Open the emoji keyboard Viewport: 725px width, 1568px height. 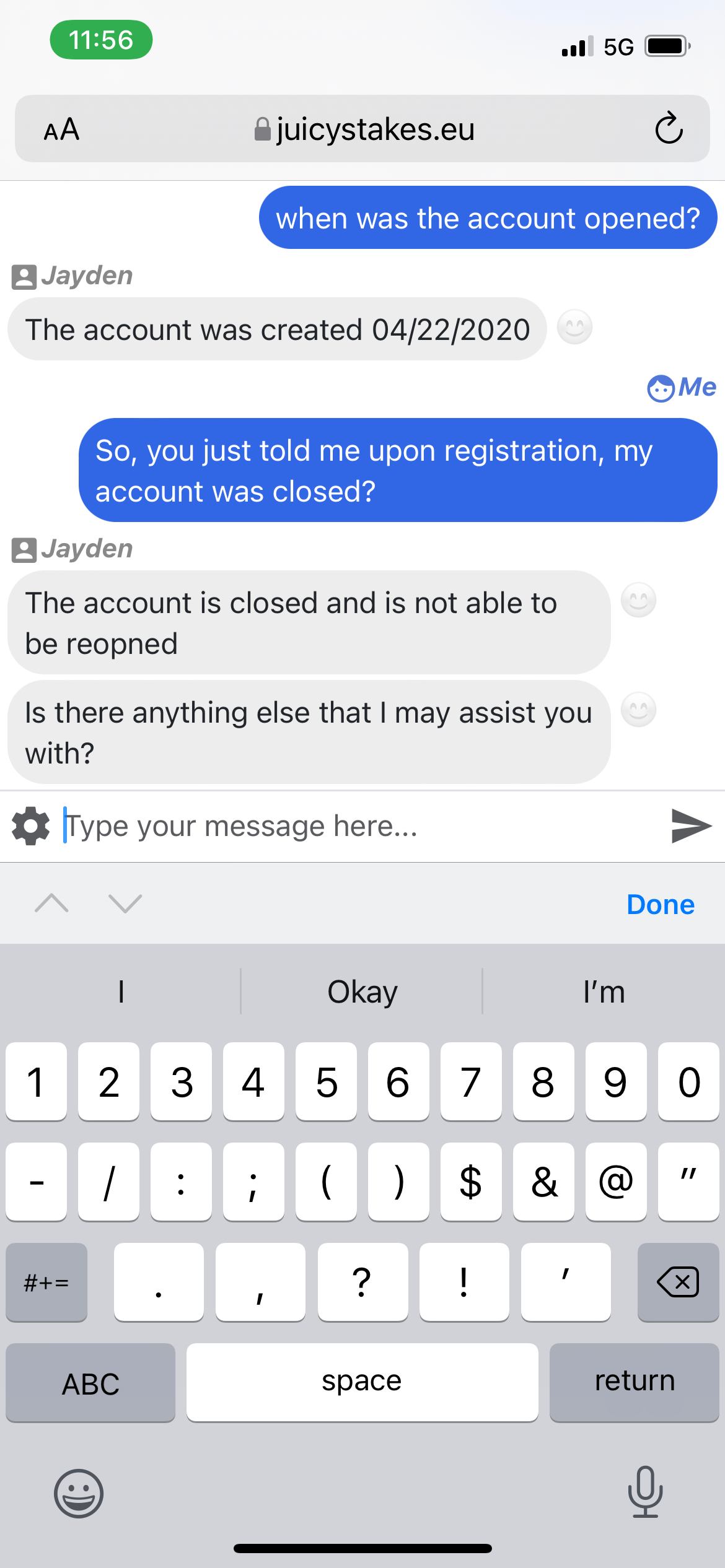coord(79,1492)
